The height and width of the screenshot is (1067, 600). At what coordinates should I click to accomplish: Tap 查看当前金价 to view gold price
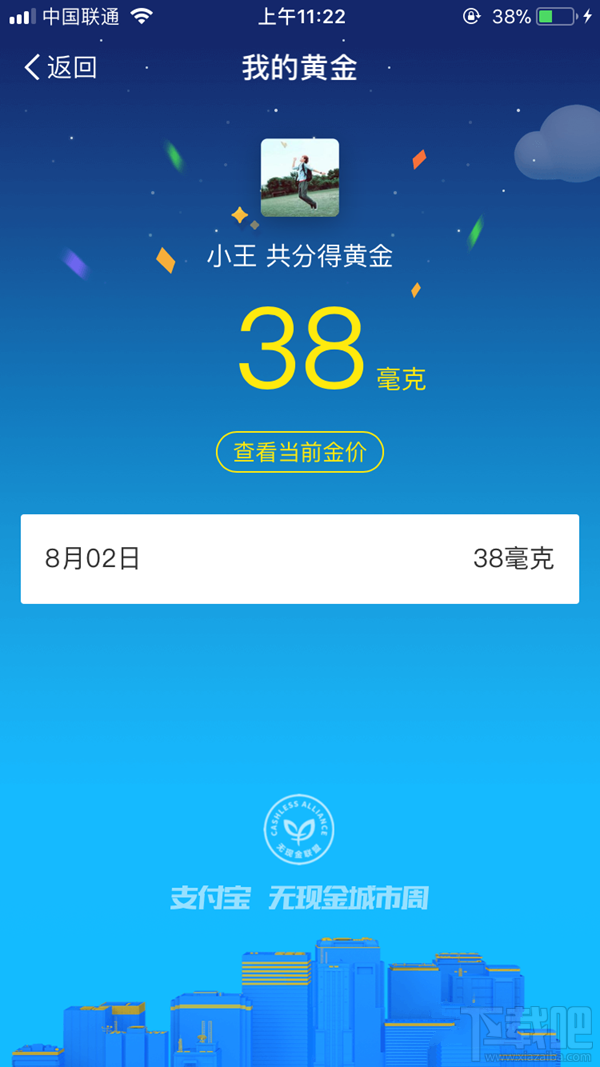click(300, 453)
